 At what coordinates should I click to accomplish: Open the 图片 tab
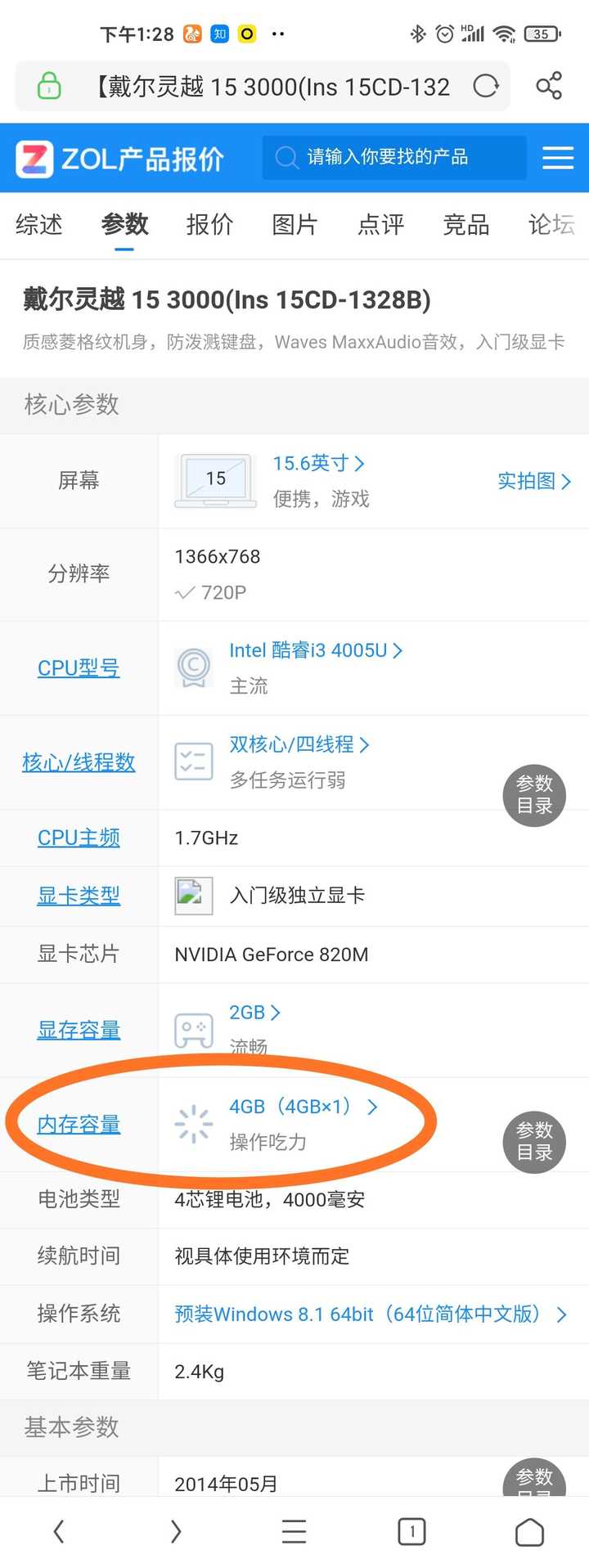(295, 224)
